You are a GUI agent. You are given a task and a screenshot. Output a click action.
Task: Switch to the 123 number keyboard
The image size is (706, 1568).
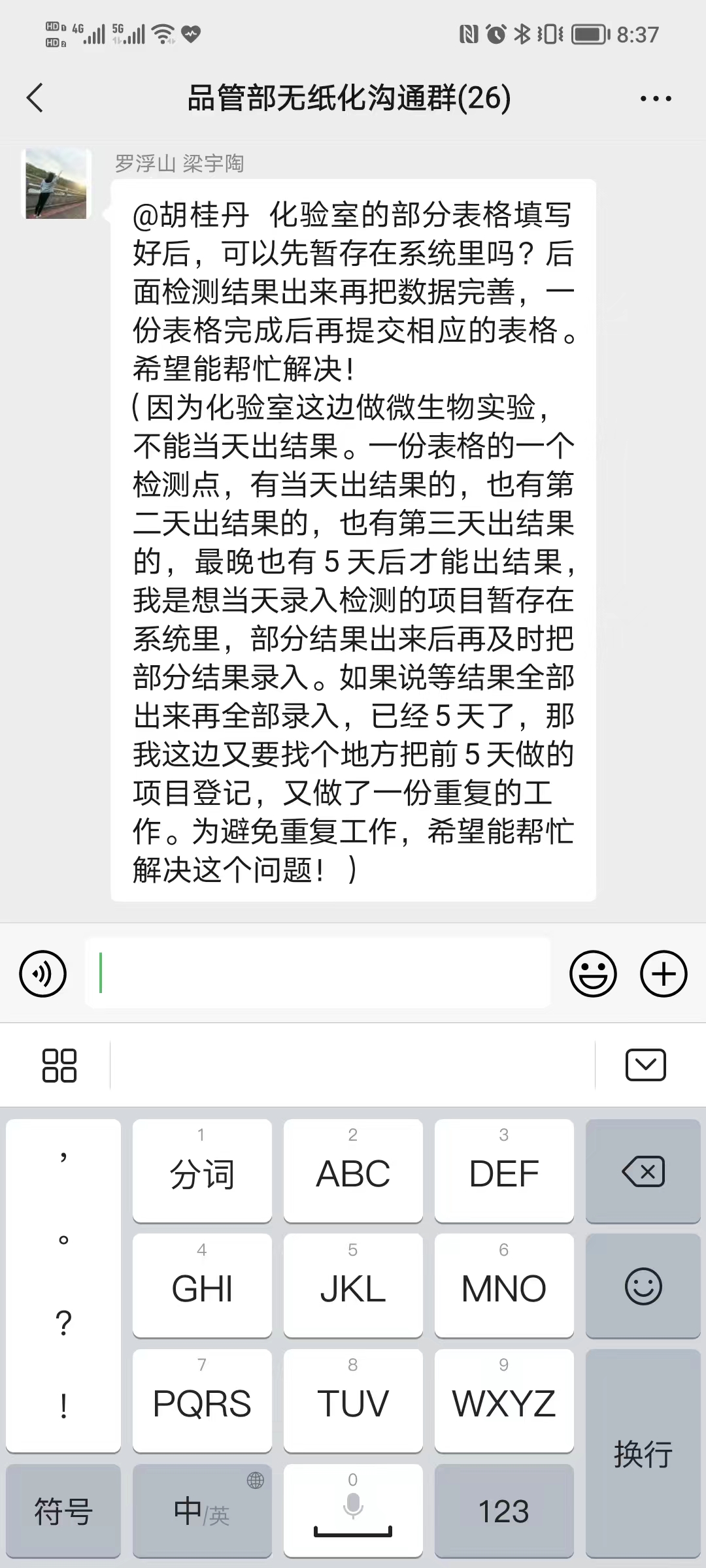[x=503, y=1511]
